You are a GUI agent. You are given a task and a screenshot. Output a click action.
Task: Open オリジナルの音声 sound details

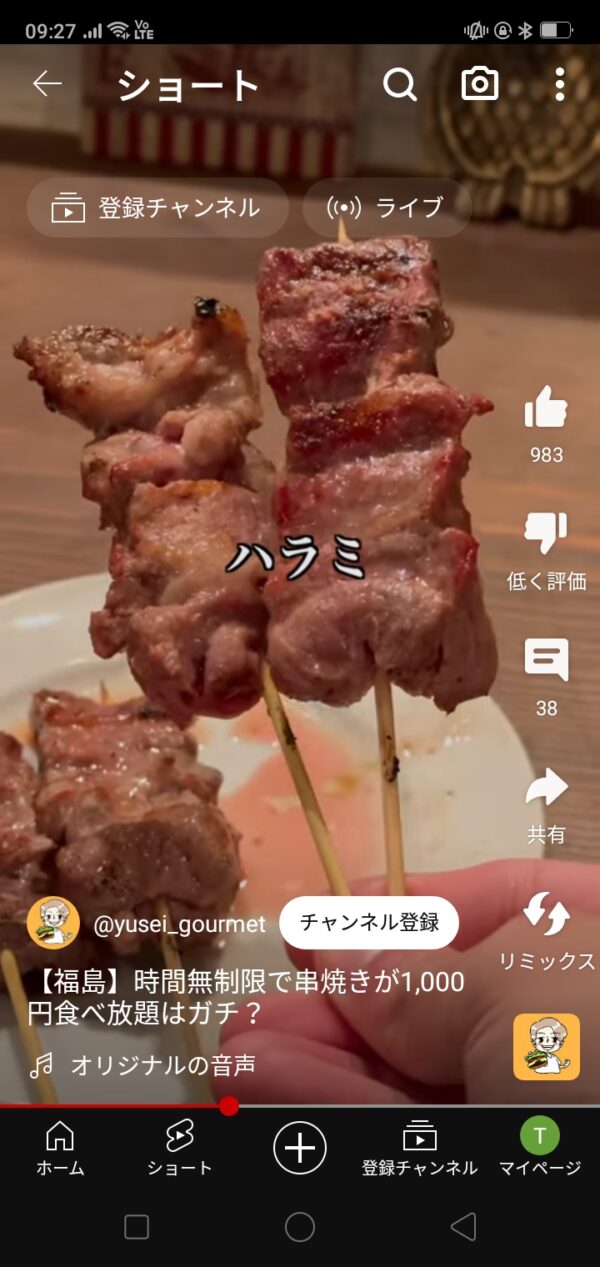tap(162, 1065)
